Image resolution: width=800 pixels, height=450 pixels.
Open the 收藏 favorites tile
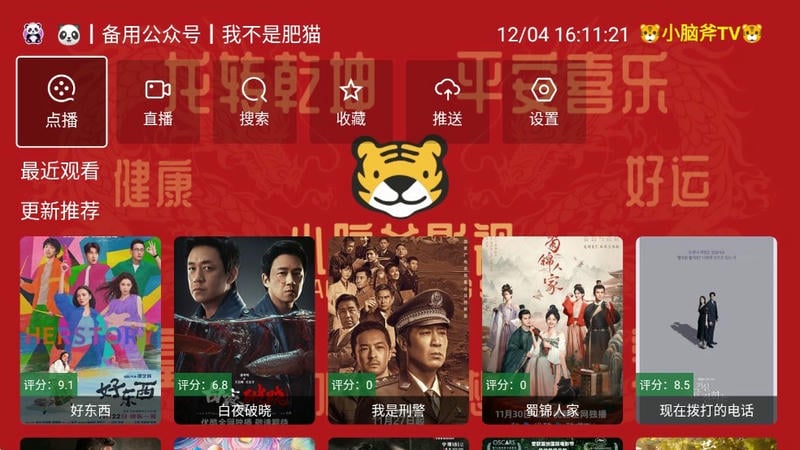click(x=350, y=101)
